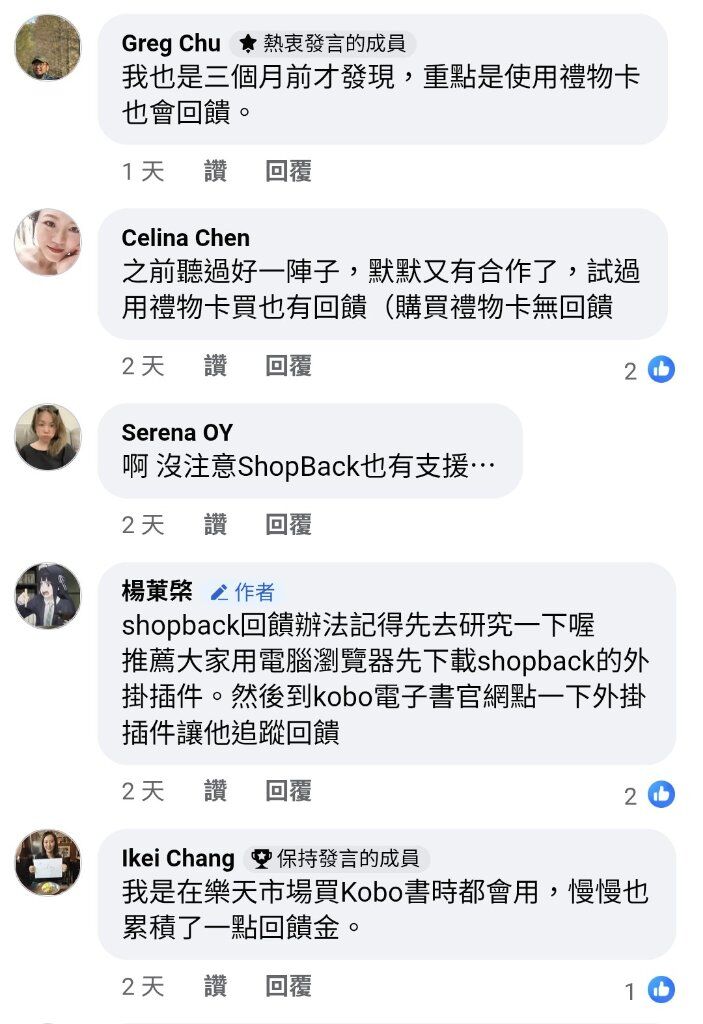Reply to Serena OY's comment

point(289,524)
